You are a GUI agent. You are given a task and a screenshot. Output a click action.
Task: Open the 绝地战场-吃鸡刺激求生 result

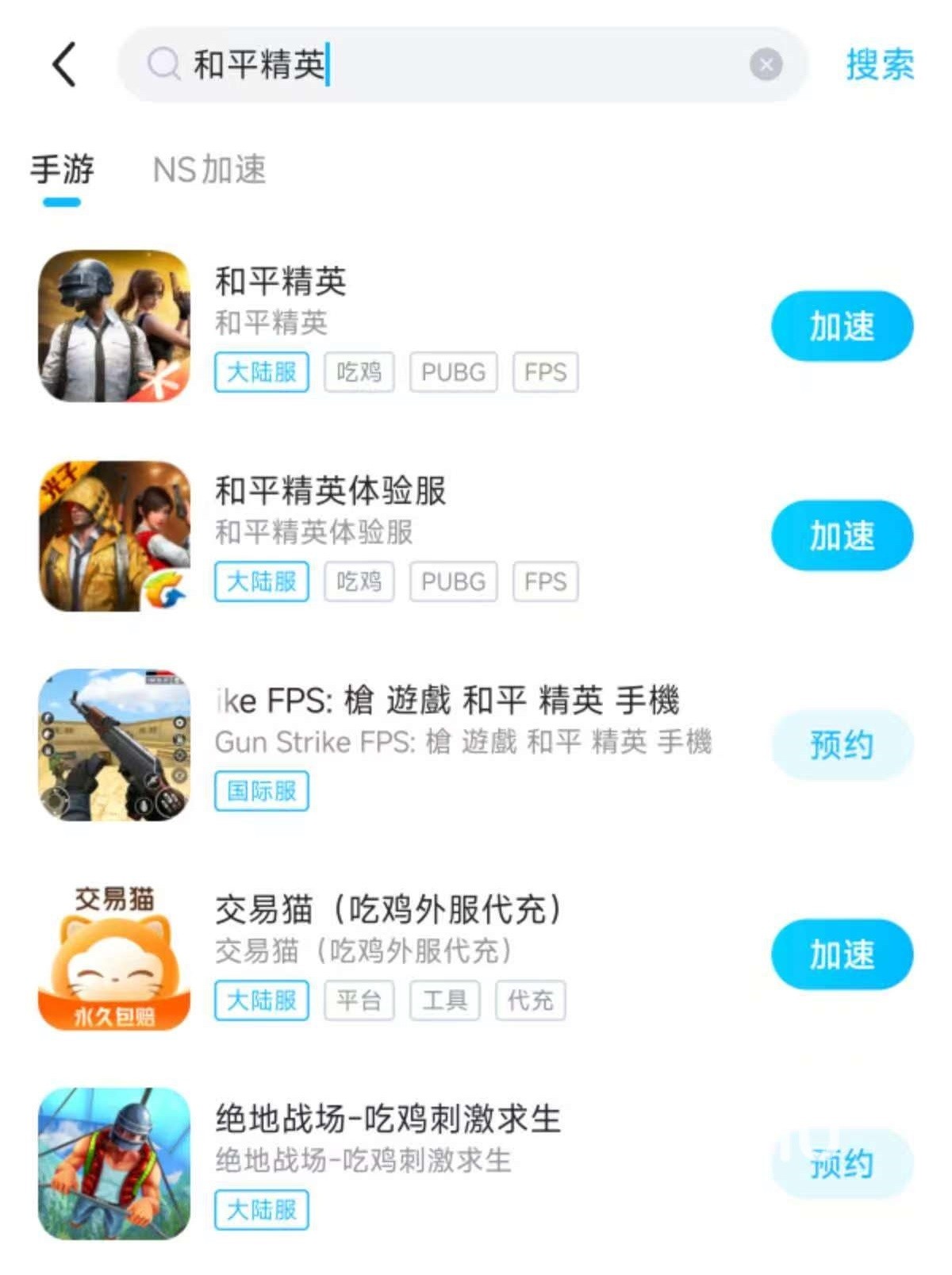pos(388,1119)
